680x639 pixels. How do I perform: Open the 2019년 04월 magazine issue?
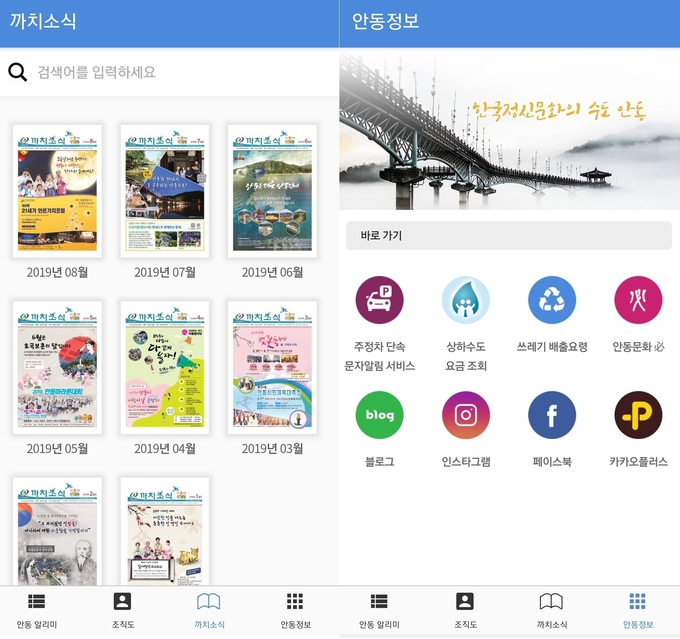click(165, 367)
